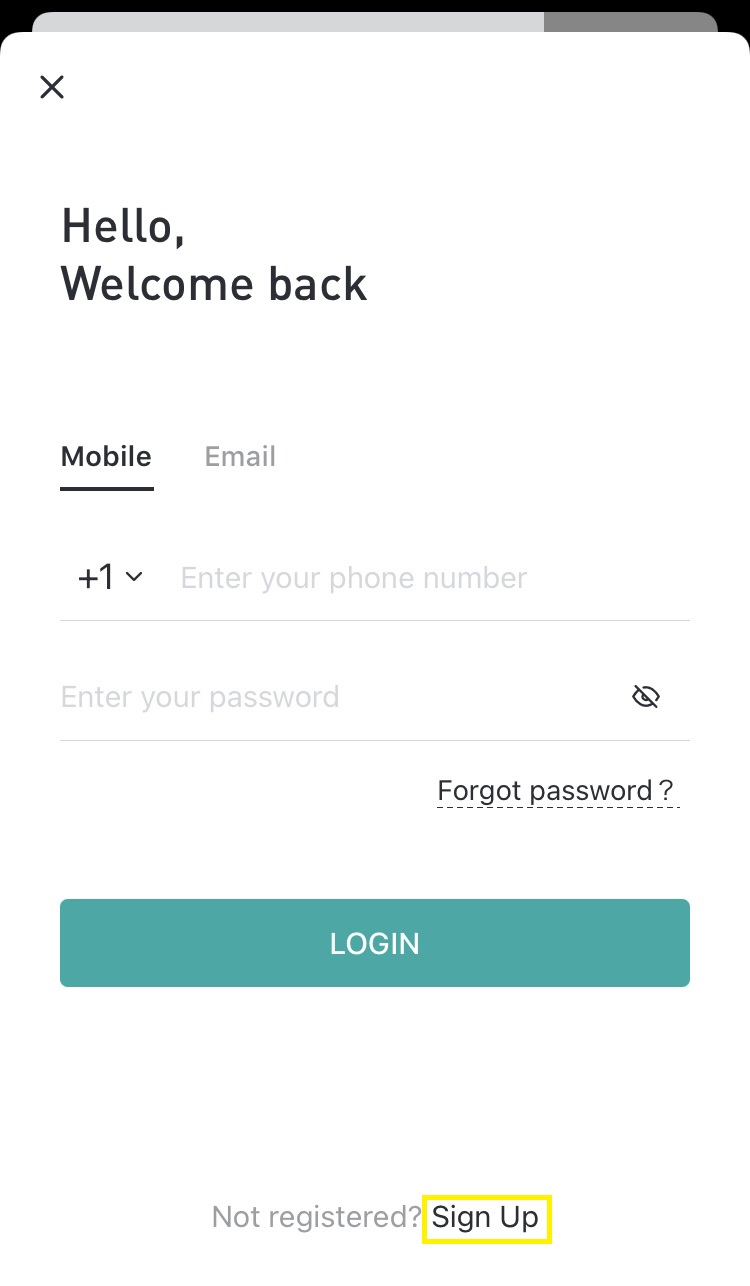Go to Sign Up
Image resolution: width=750 pixels, height=1286 pixels.
pyautogui.click(x=486, y=1218)
